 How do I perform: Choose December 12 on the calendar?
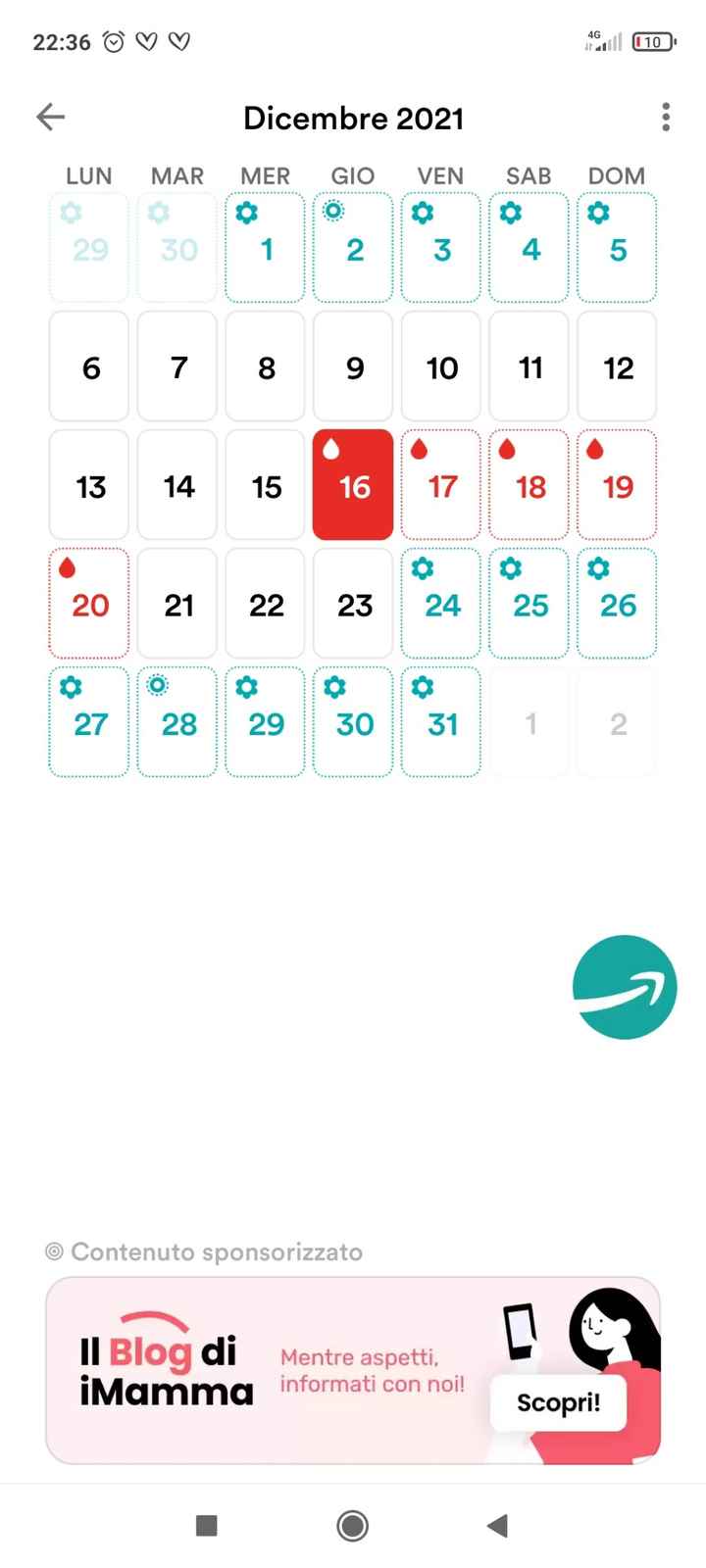click(617, 367)
